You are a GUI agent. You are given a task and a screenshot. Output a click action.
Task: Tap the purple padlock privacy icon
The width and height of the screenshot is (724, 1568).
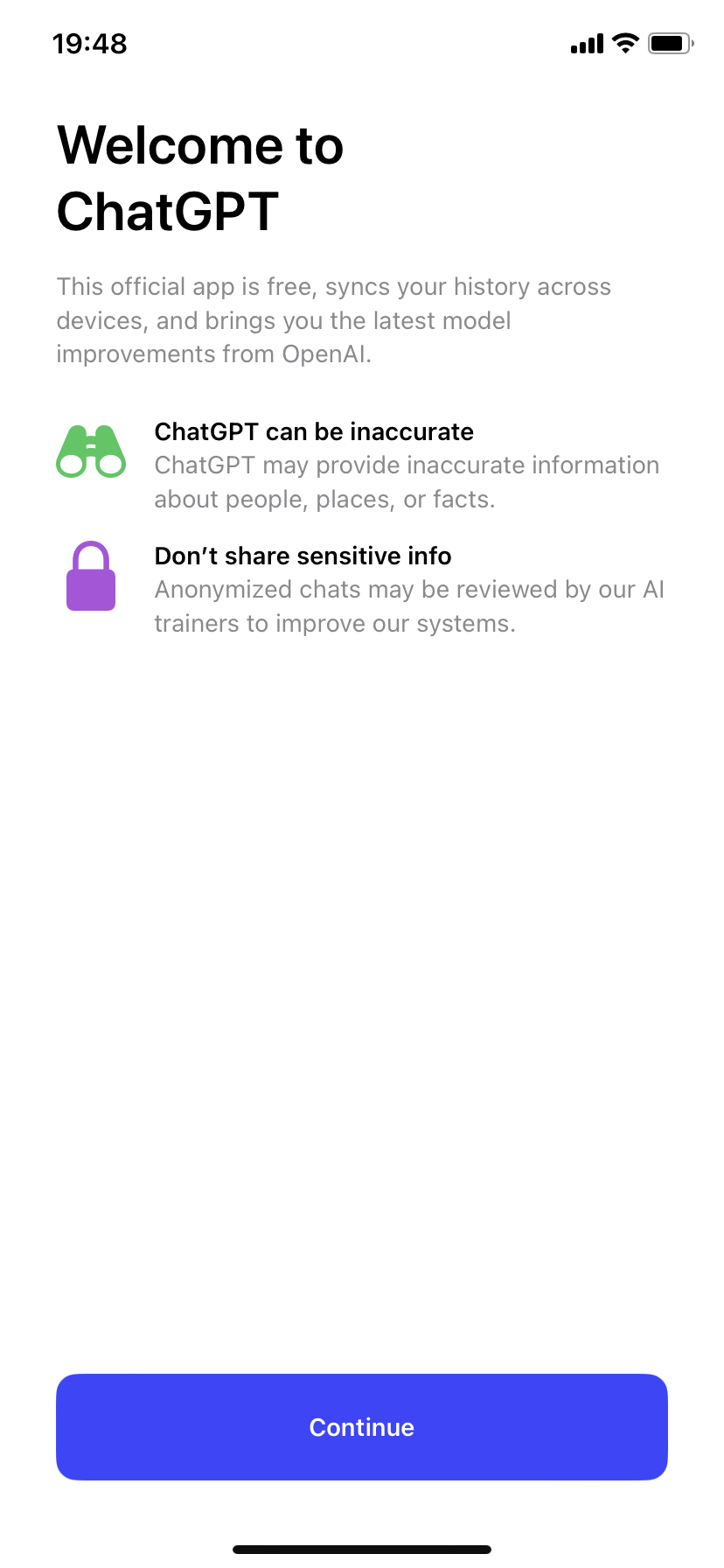90,575
